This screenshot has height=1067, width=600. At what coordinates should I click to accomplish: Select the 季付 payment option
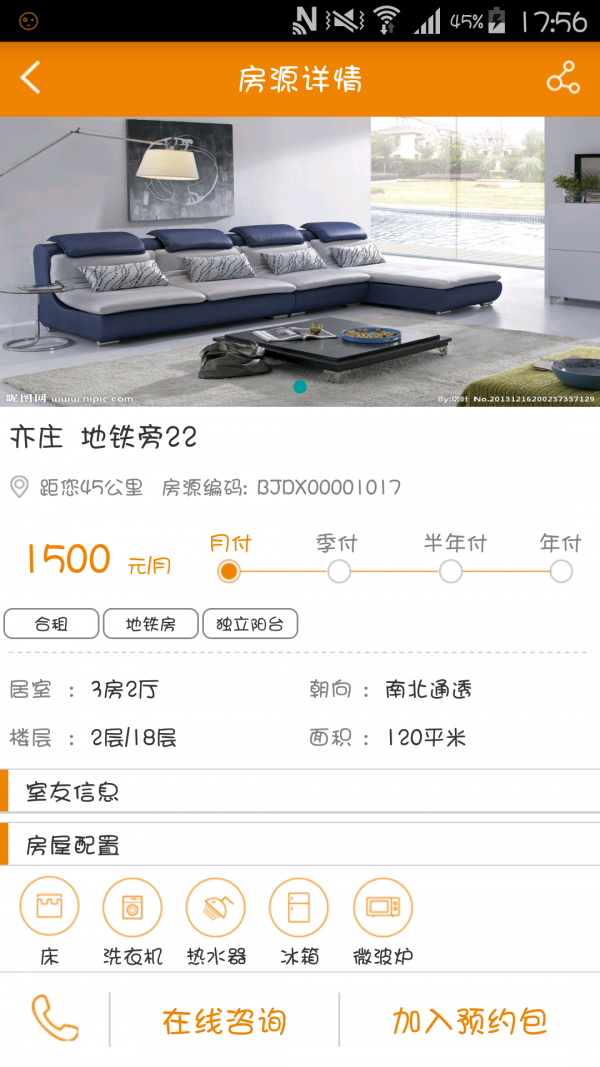pyautogui.click(x=339, y=571)
